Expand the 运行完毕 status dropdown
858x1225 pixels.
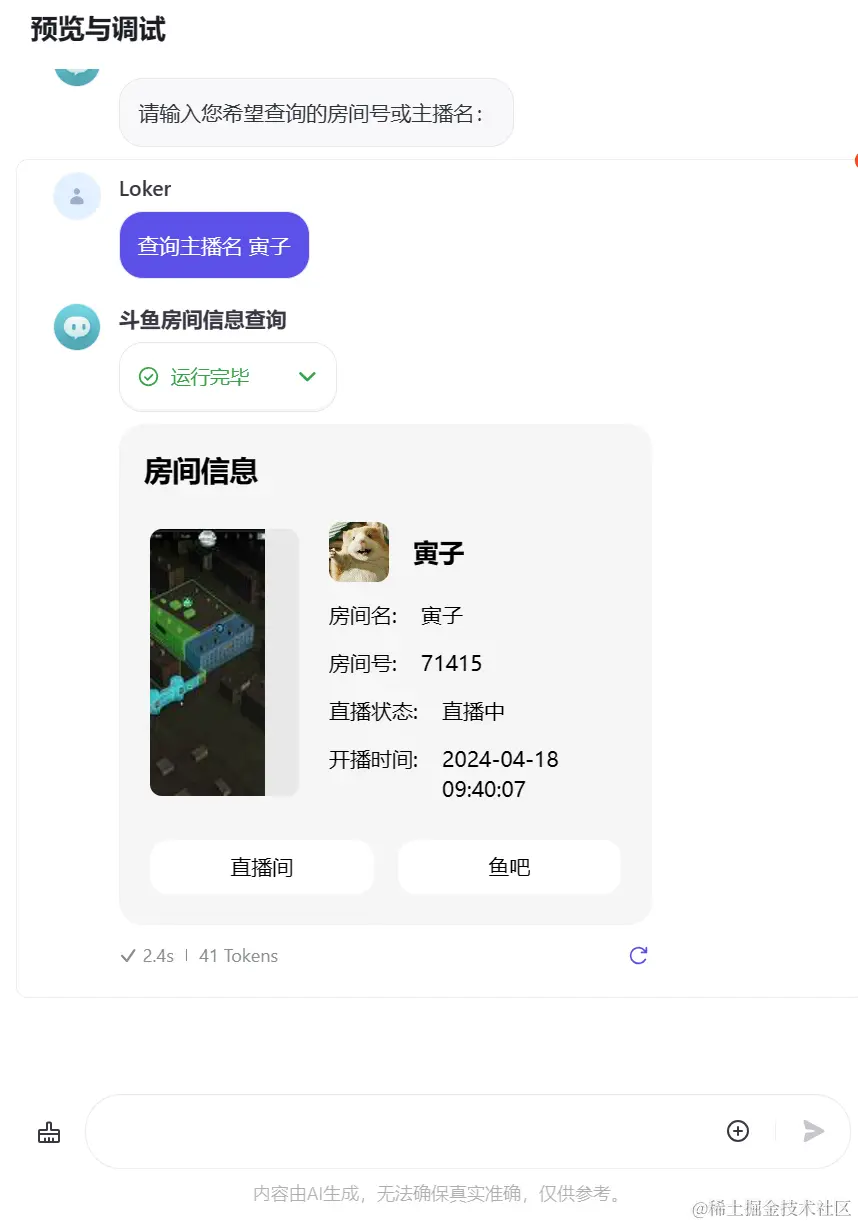point(307,377)
